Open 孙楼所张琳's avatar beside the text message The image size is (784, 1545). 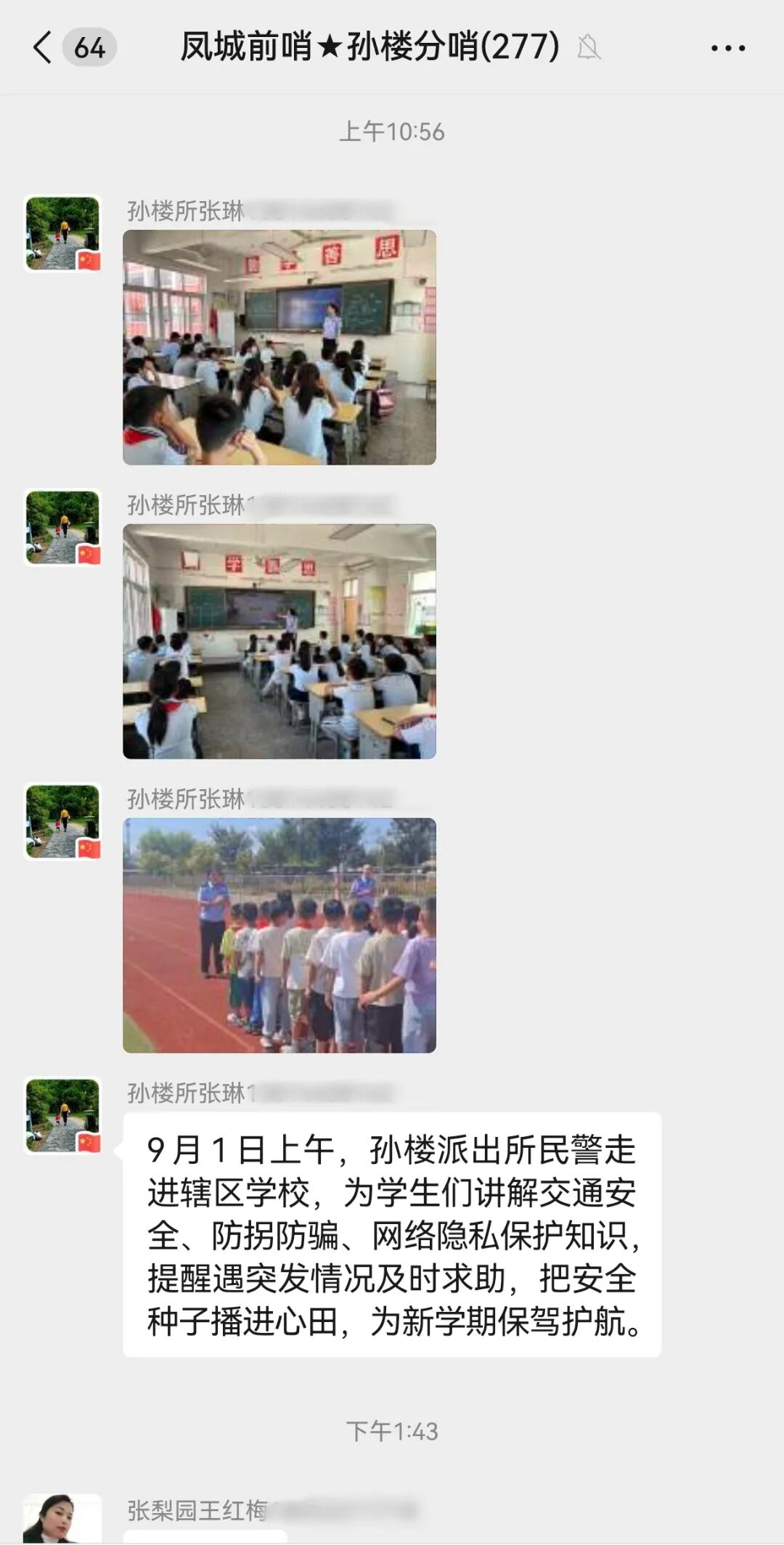62,1114
